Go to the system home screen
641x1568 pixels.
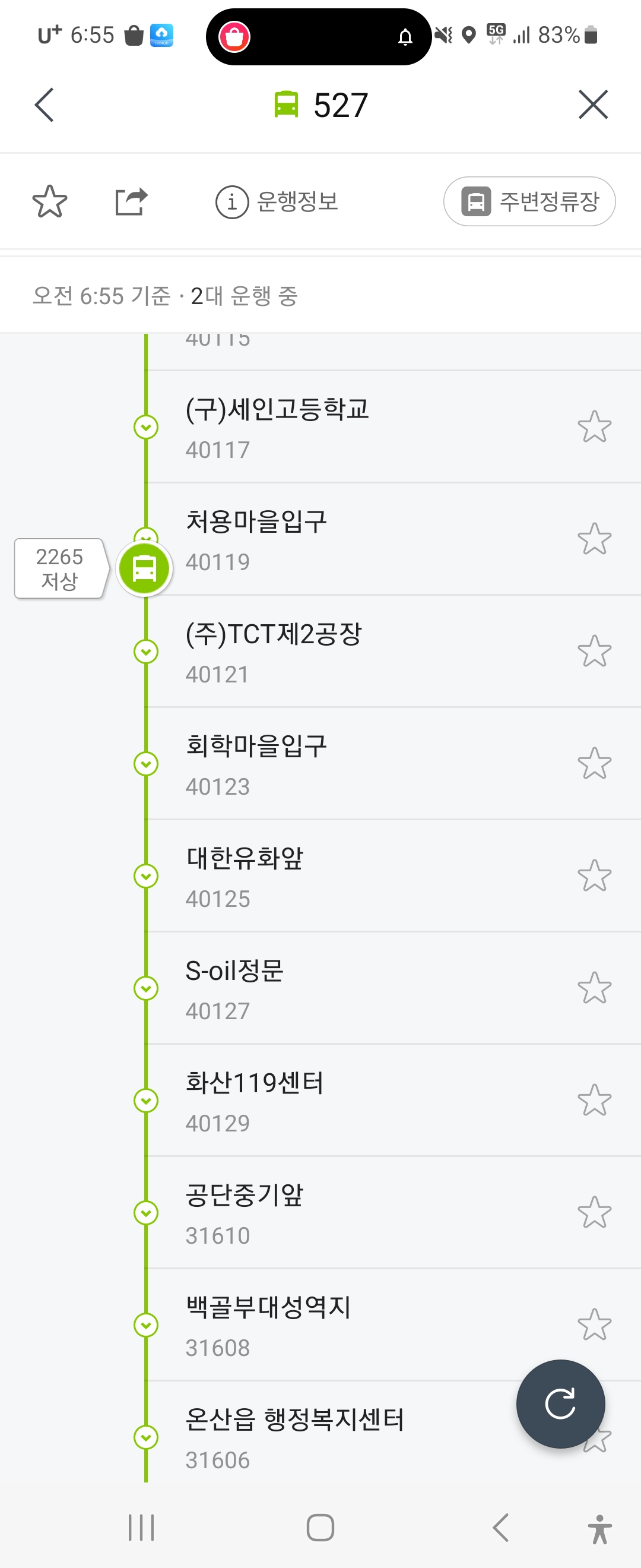pyautogui.click(x=320, y=1528)
